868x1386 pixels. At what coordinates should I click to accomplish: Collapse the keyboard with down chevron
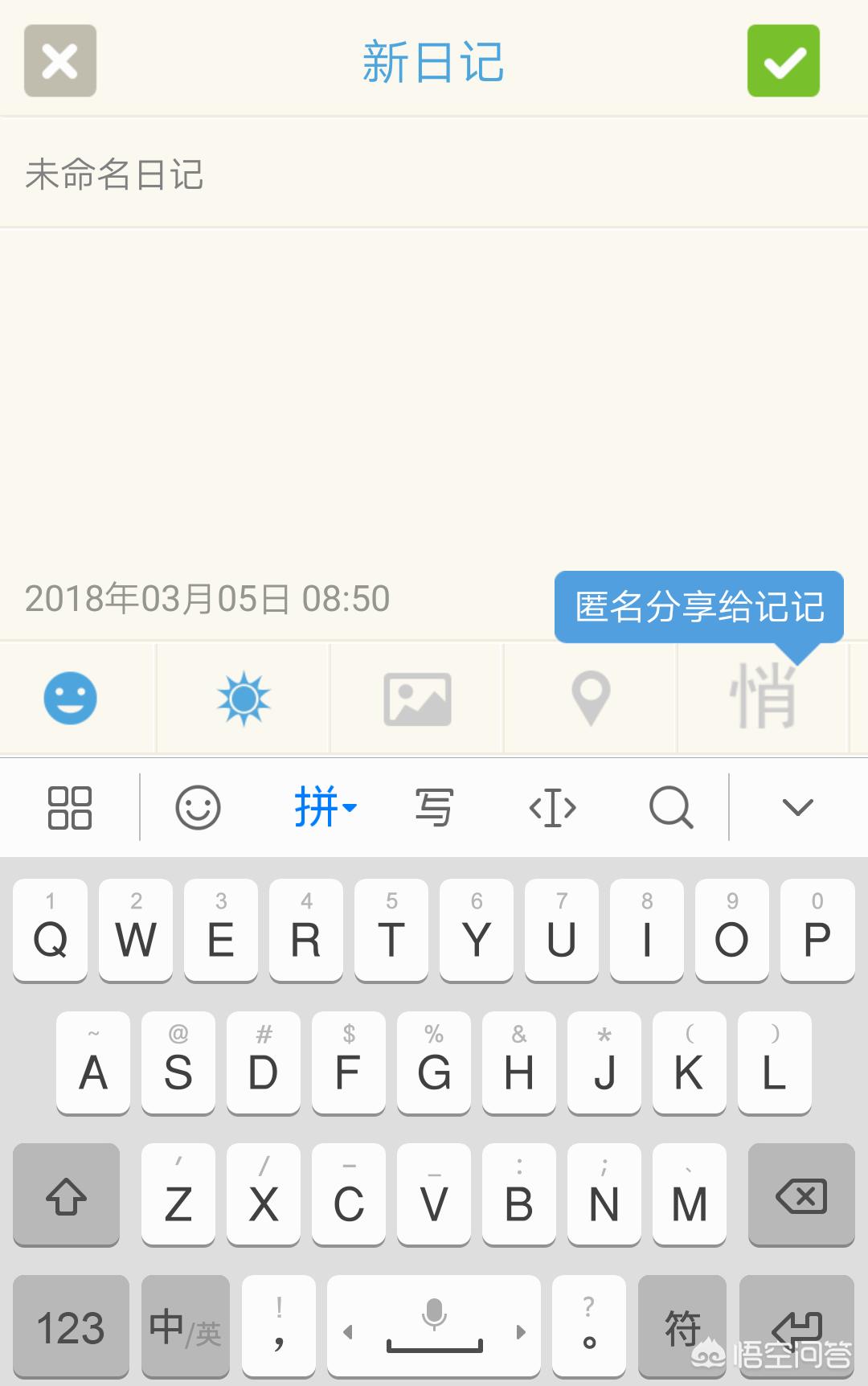coord(797,807)
